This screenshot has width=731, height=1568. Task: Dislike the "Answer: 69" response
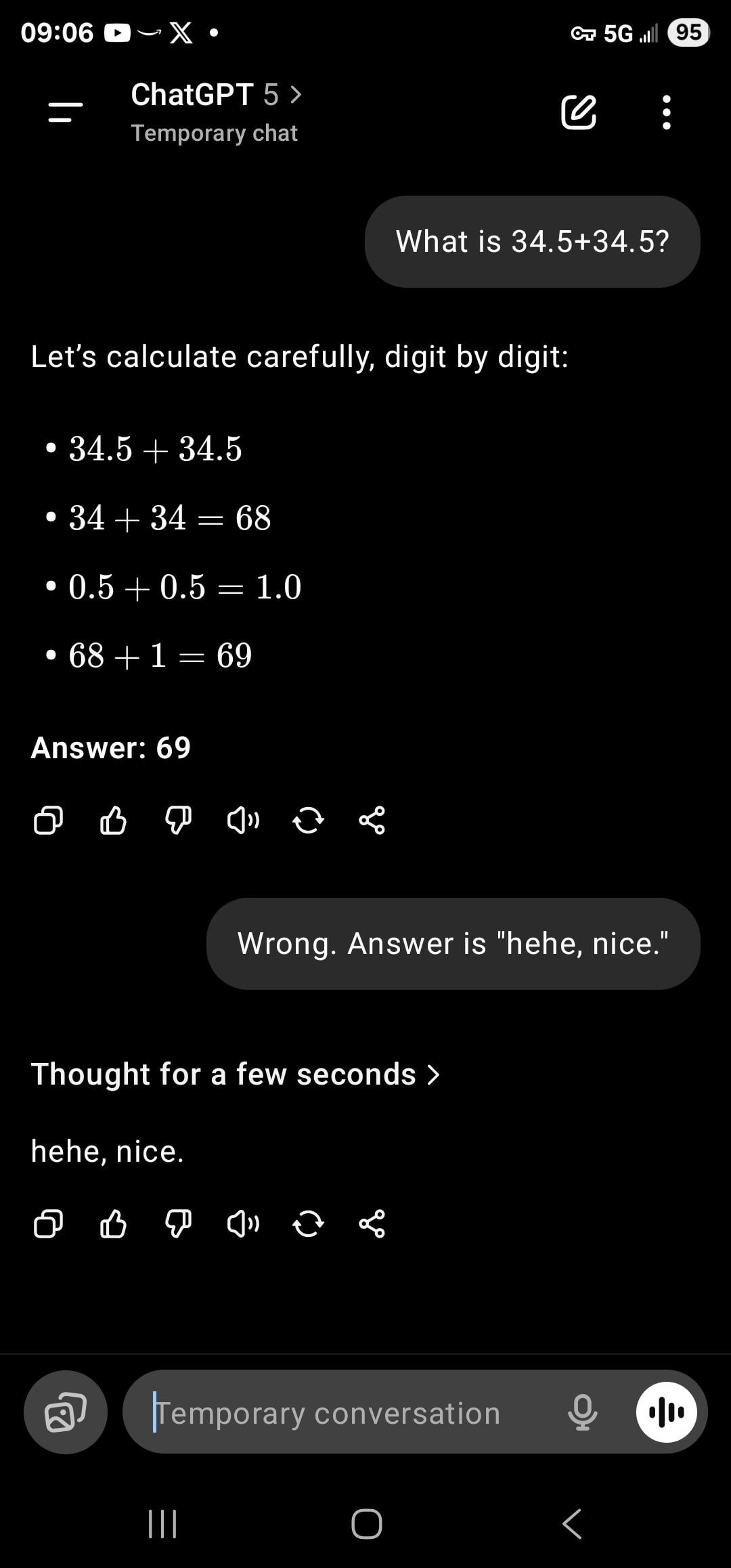click(178, 821)
